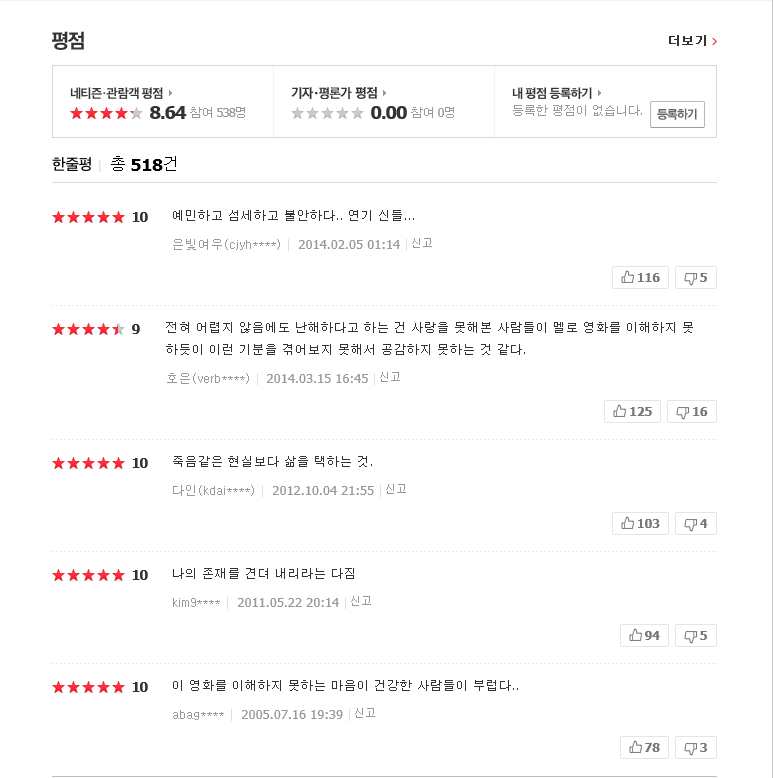773x778 pixels.
Task: Report the review by 은빛여우
Action: click(x=422, y=243)
